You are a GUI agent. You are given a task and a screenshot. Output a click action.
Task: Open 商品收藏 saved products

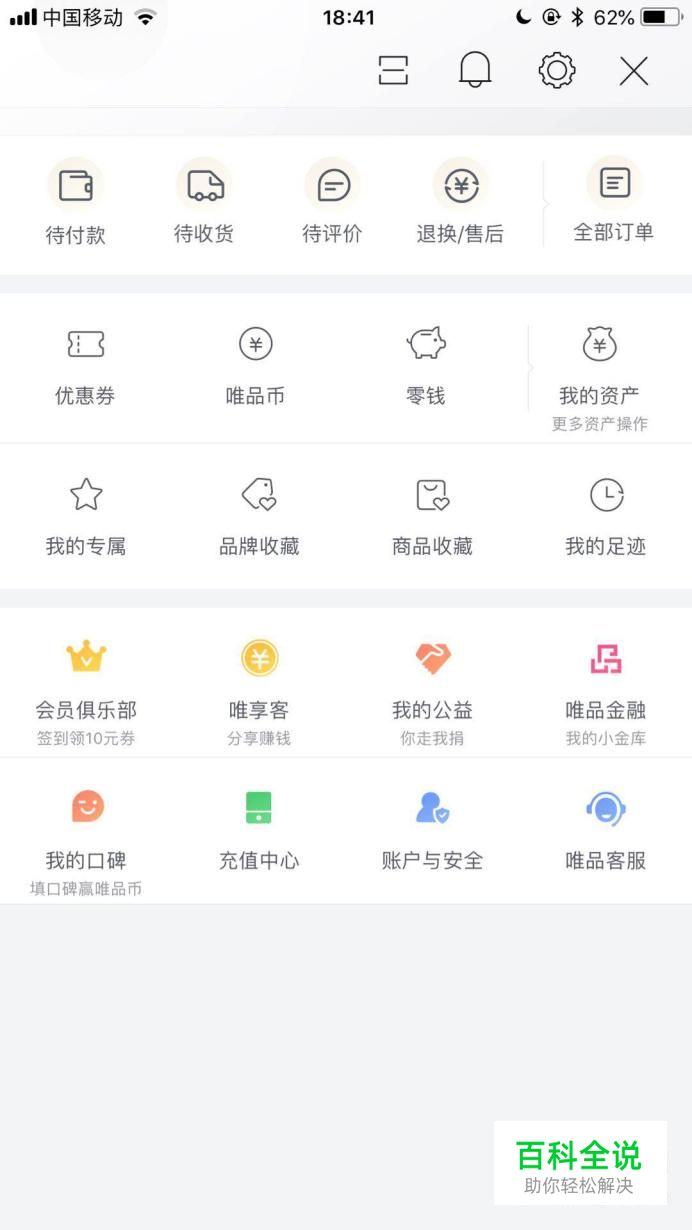pyautogui.click(x=432, y=517)
